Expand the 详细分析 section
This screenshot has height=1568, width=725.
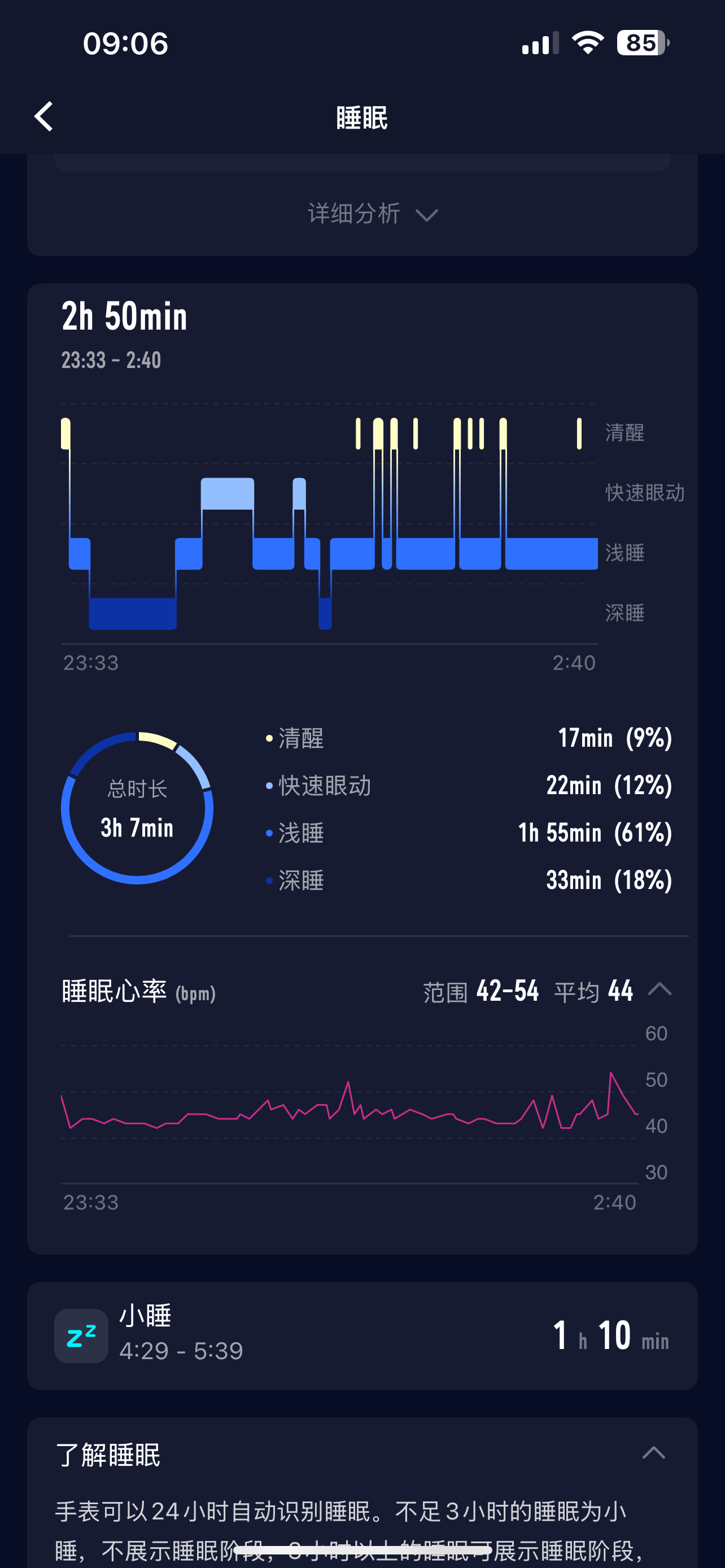tap(373, 214)
